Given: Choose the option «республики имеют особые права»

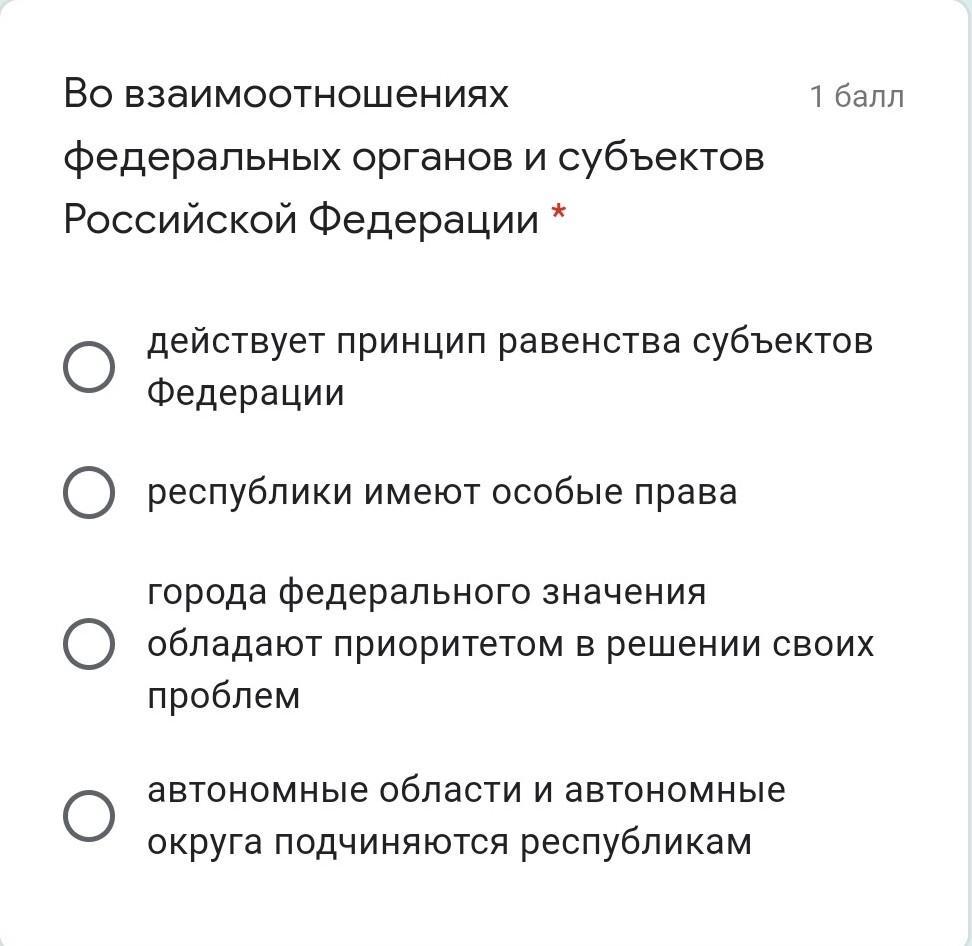Looking at the screenshot, I should (88, 493).
